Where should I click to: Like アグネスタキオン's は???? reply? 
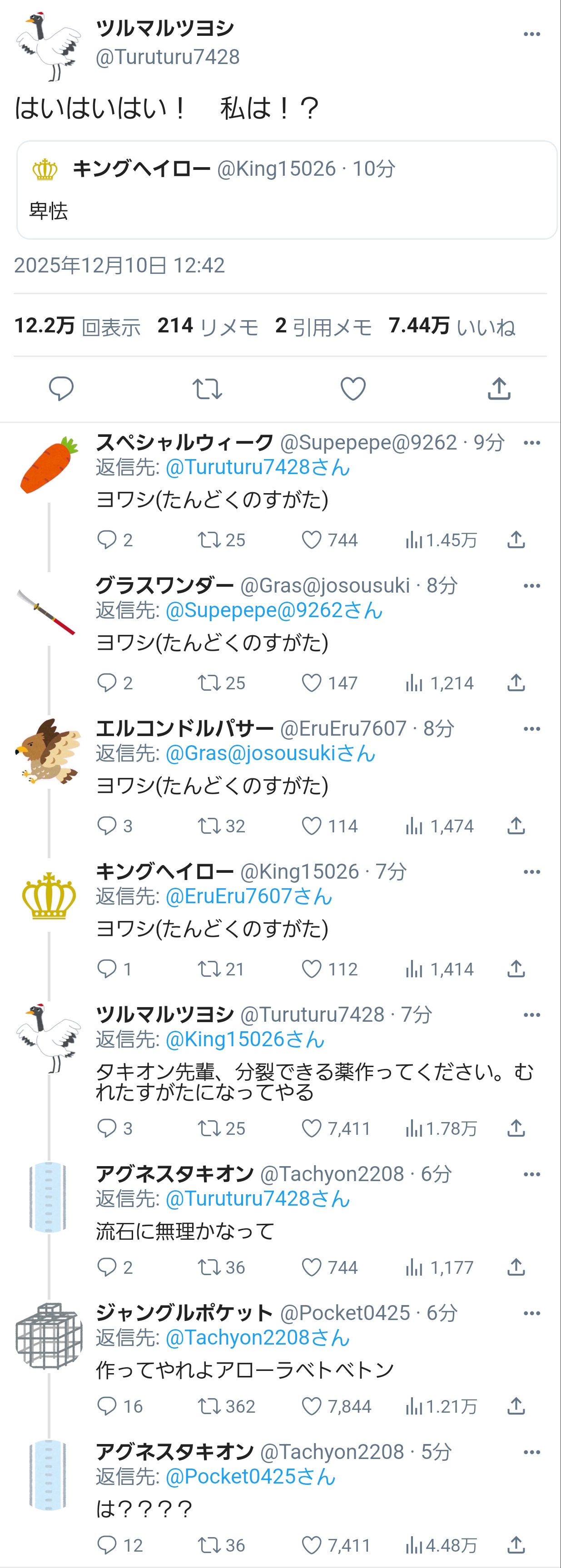[312, 1545]
